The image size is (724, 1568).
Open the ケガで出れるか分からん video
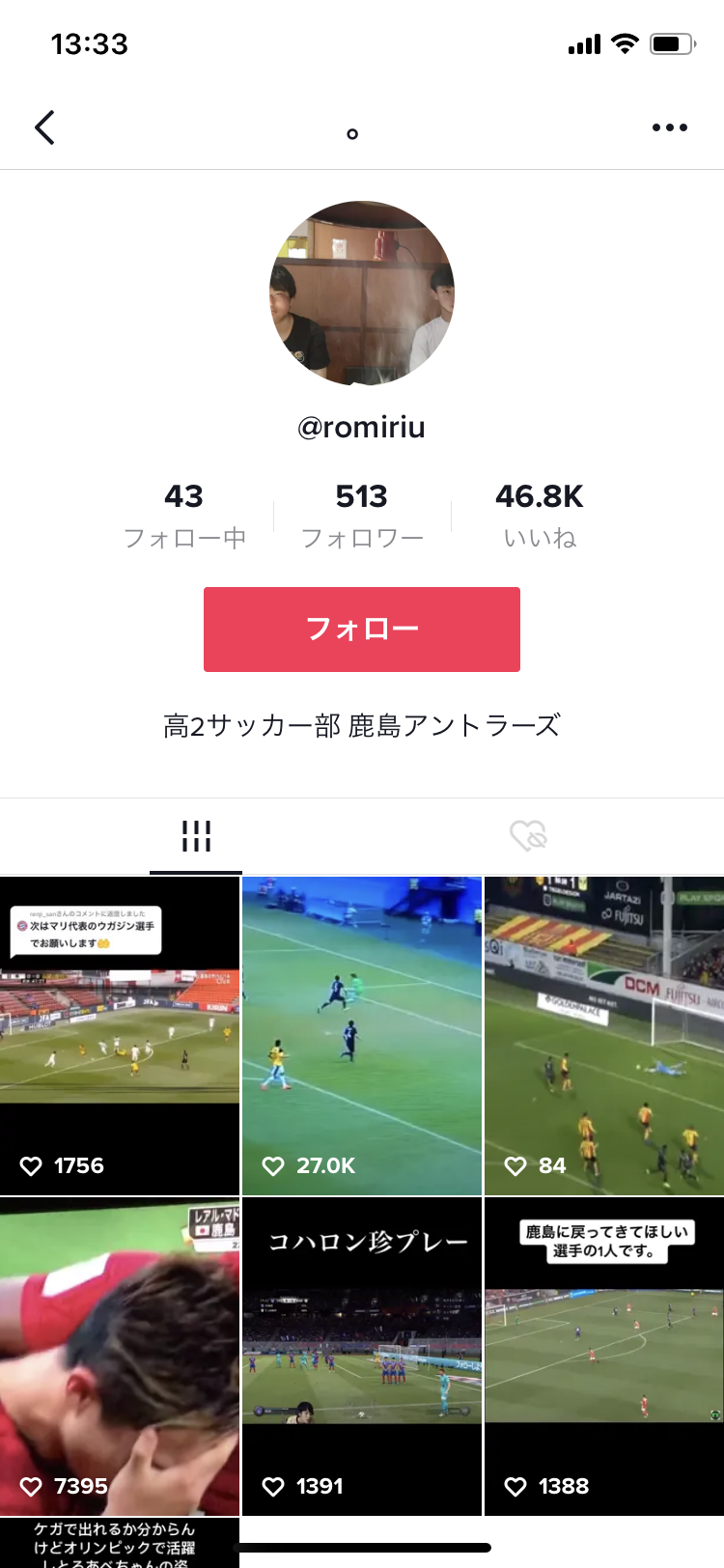120,1543
